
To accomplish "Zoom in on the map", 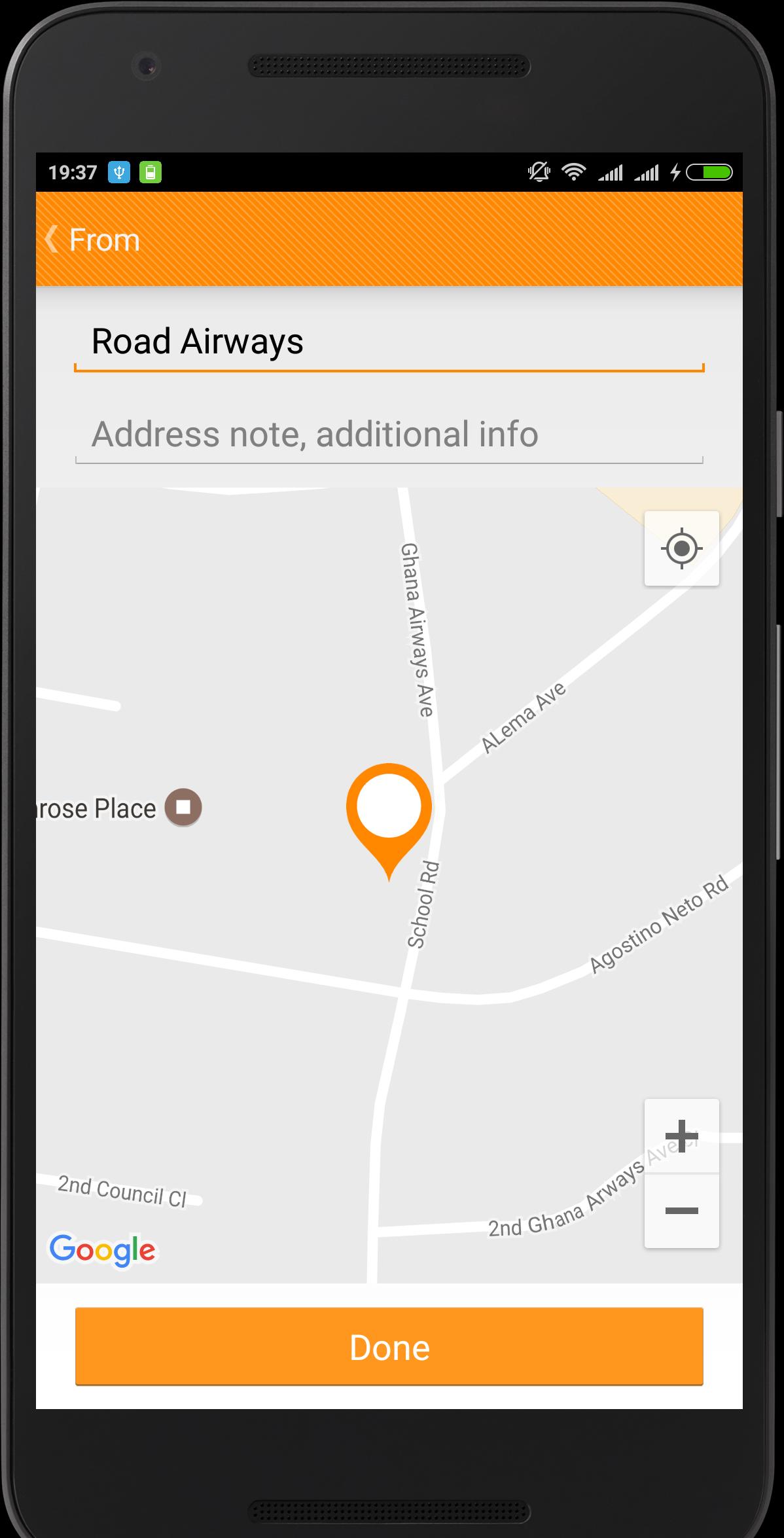I will tap(681, 1136).
